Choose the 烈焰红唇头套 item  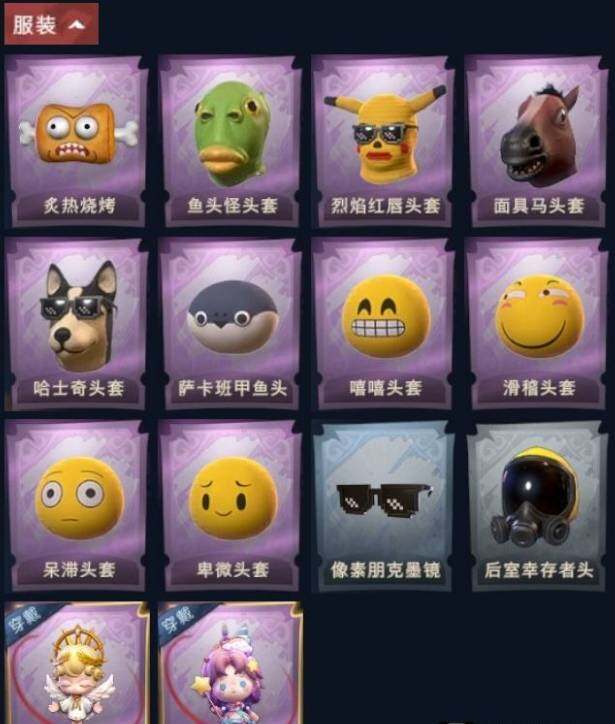385,140
